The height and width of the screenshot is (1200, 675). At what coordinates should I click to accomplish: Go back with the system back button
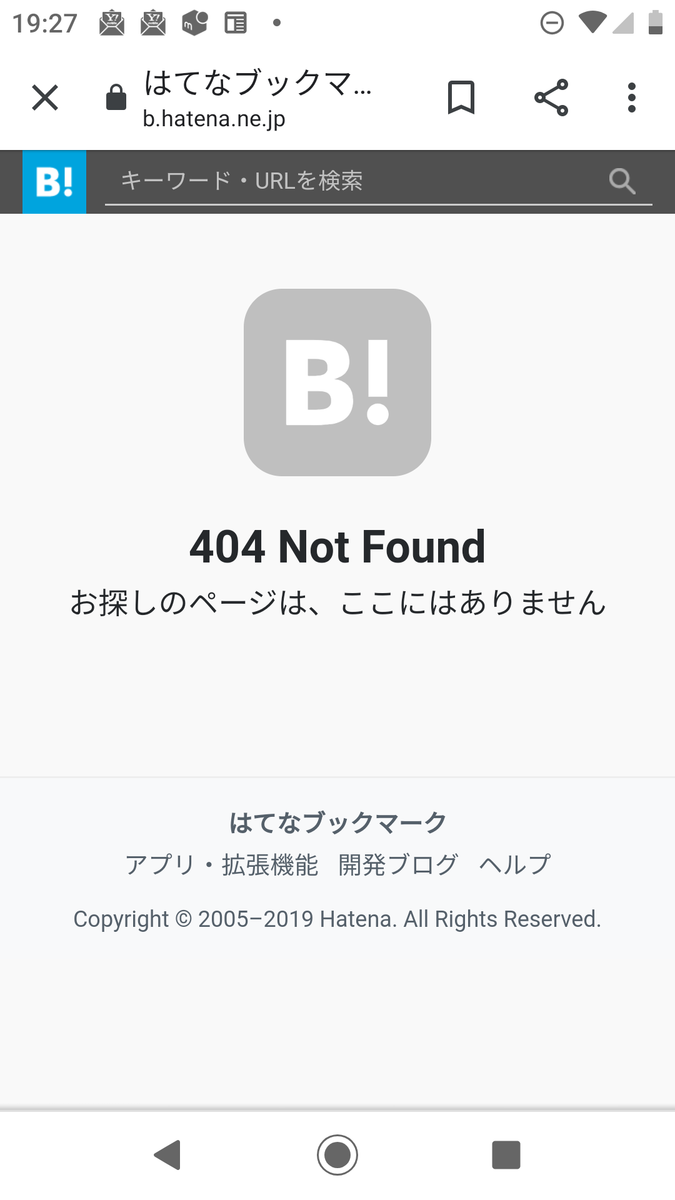coord(168,1155)
